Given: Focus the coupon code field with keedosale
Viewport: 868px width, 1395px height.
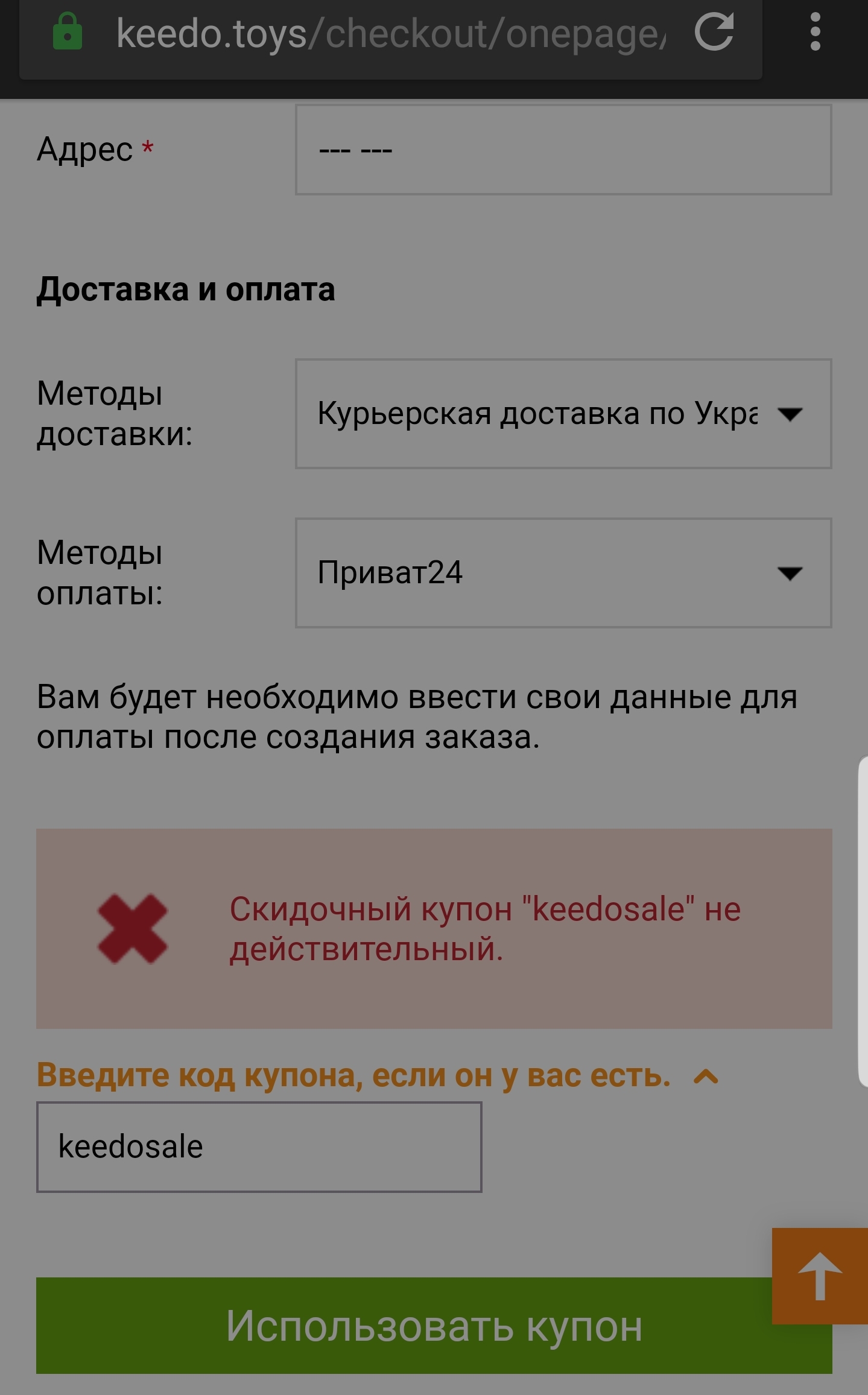Looking at the screenshot, I should click(x=259, y=1147).
